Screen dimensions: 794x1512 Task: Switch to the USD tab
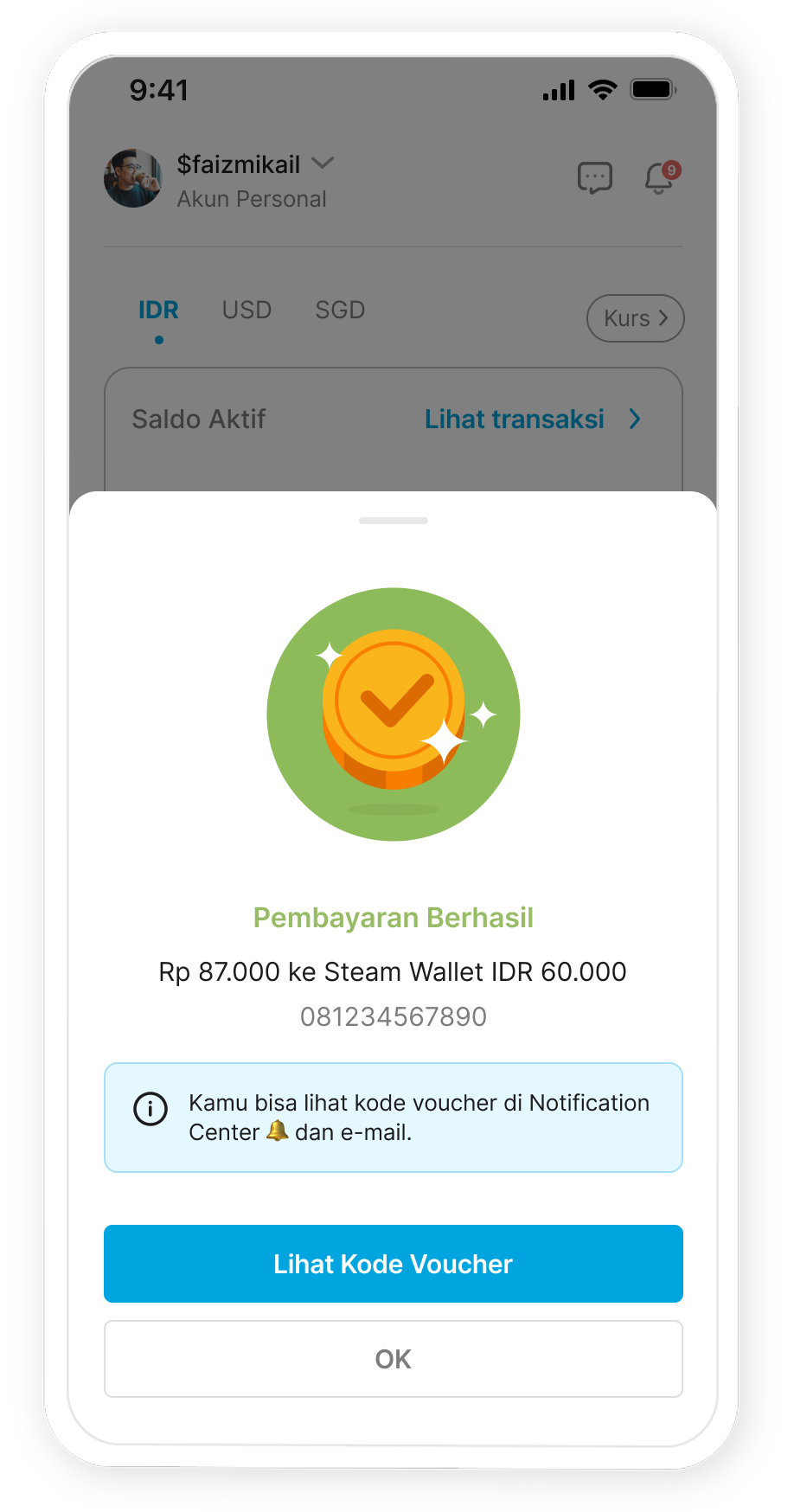click(x=247, y=310)
